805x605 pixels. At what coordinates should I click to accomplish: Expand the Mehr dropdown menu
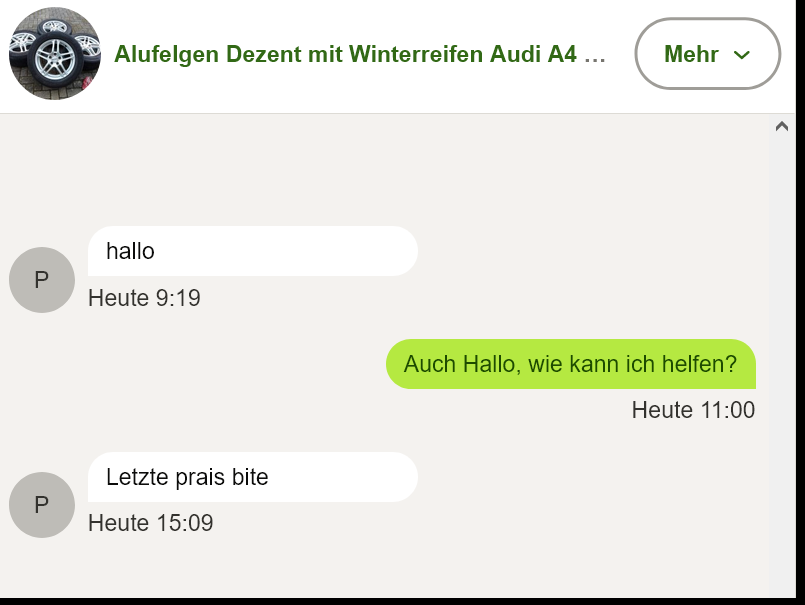coord(707,54)
